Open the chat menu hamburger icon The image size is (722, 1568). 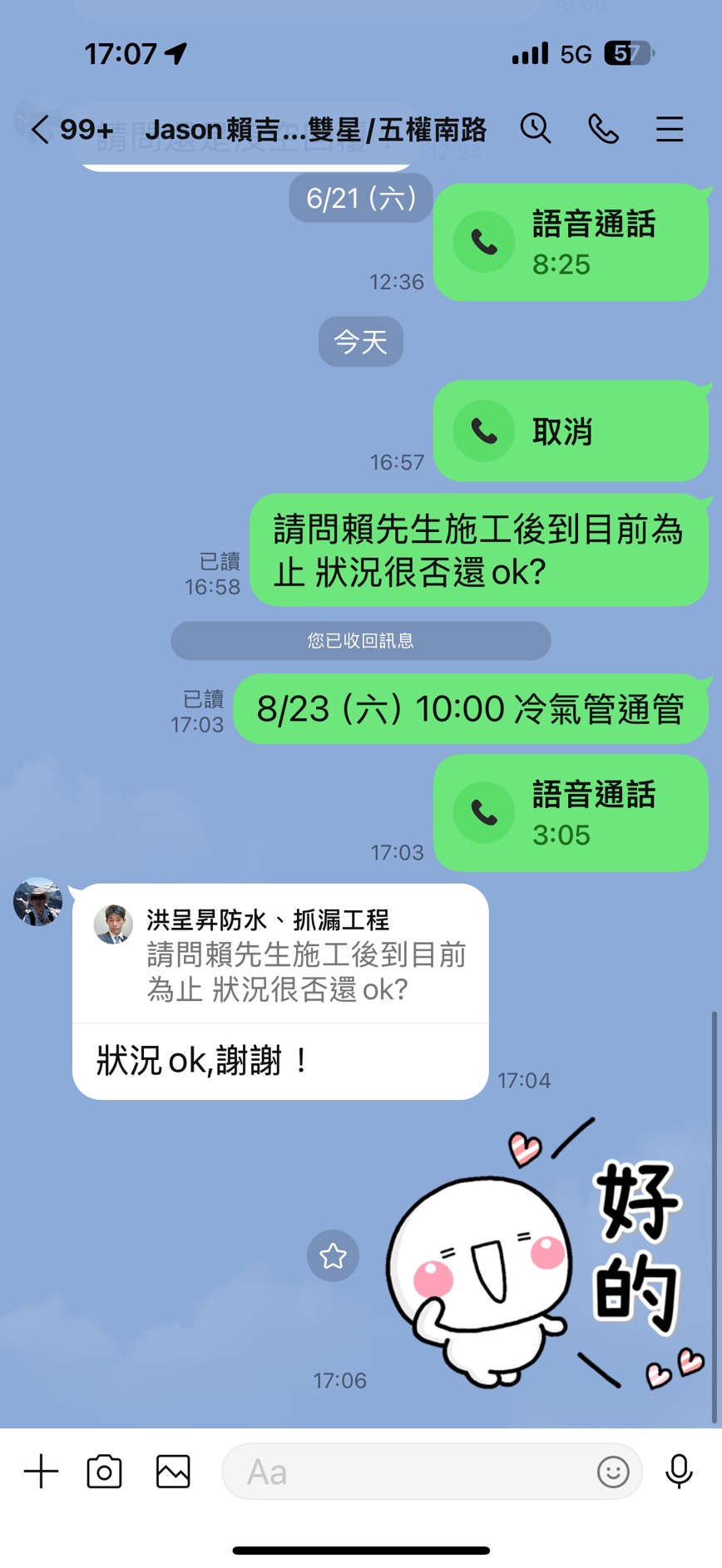click(x=669, y=129)
